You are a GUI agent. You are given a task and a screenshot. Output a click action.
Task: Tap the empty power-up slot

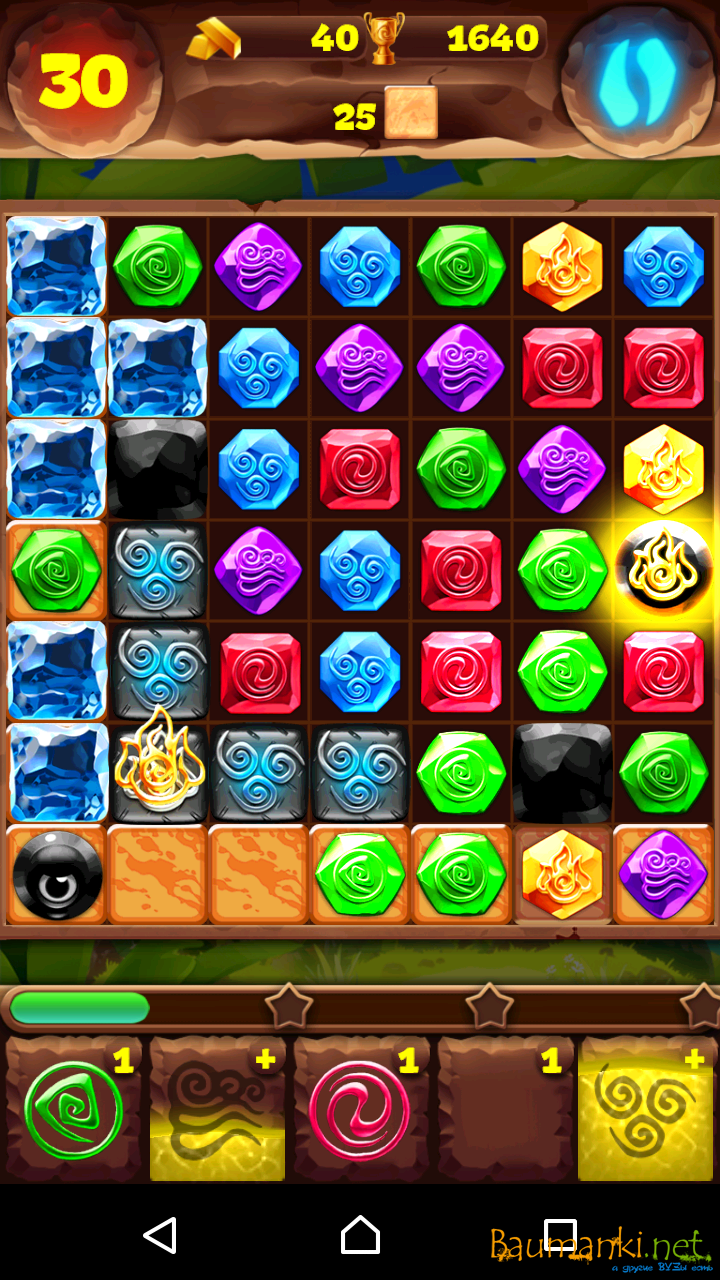pyautogui.click(x=504, y=1110)
